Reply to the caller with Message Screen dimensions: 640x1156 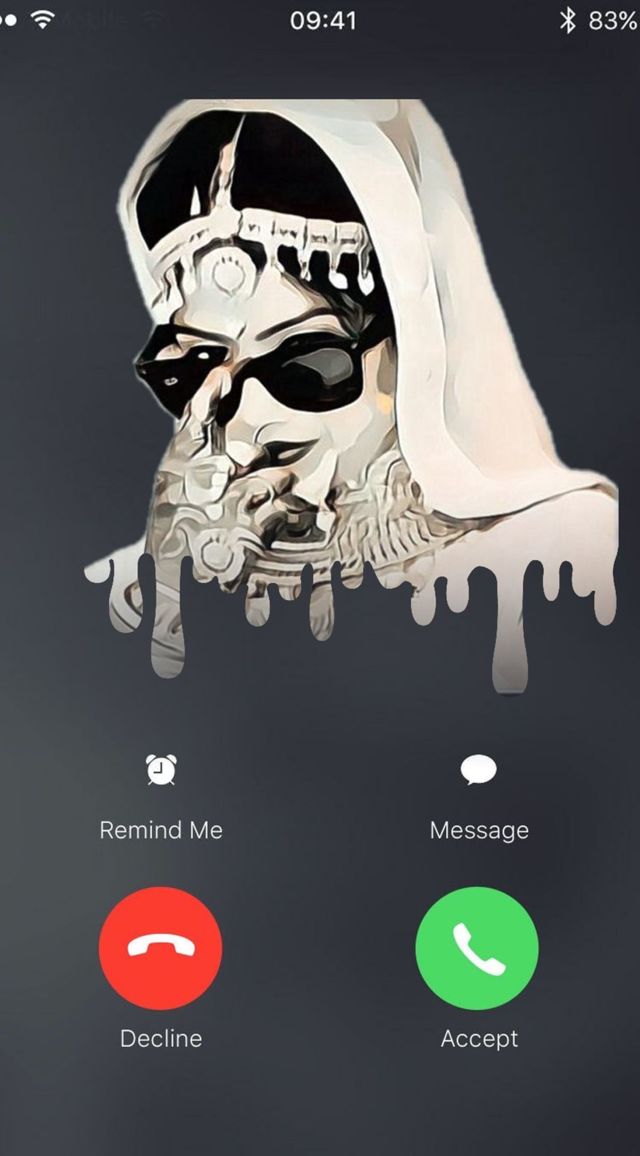(478, 770)
